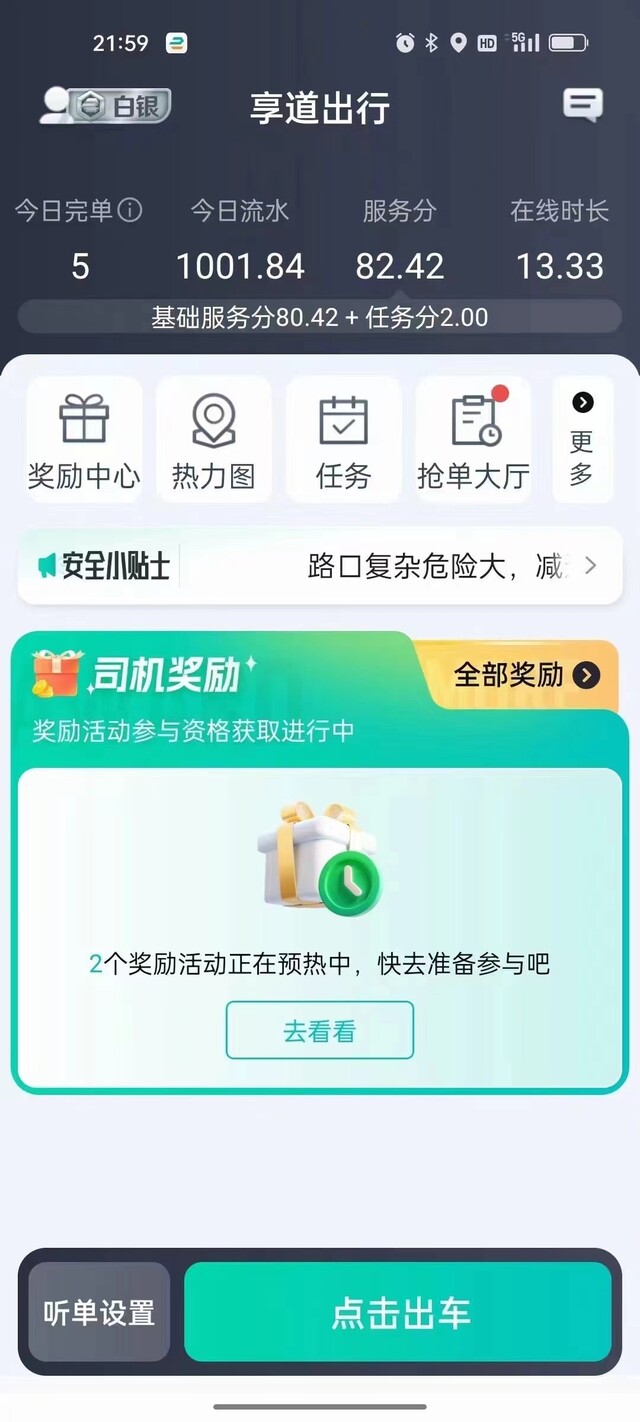Tap 点击出车 to go online

pyautogui.click(x=398, y=1312)
